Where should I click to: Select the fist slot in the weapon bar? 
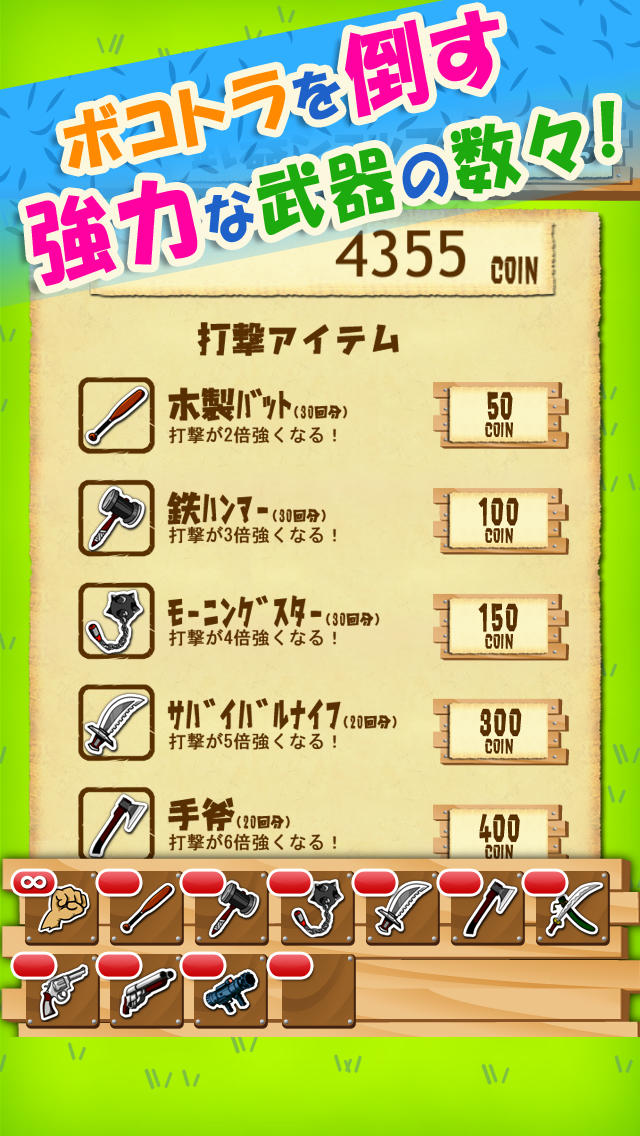point(61,908)
